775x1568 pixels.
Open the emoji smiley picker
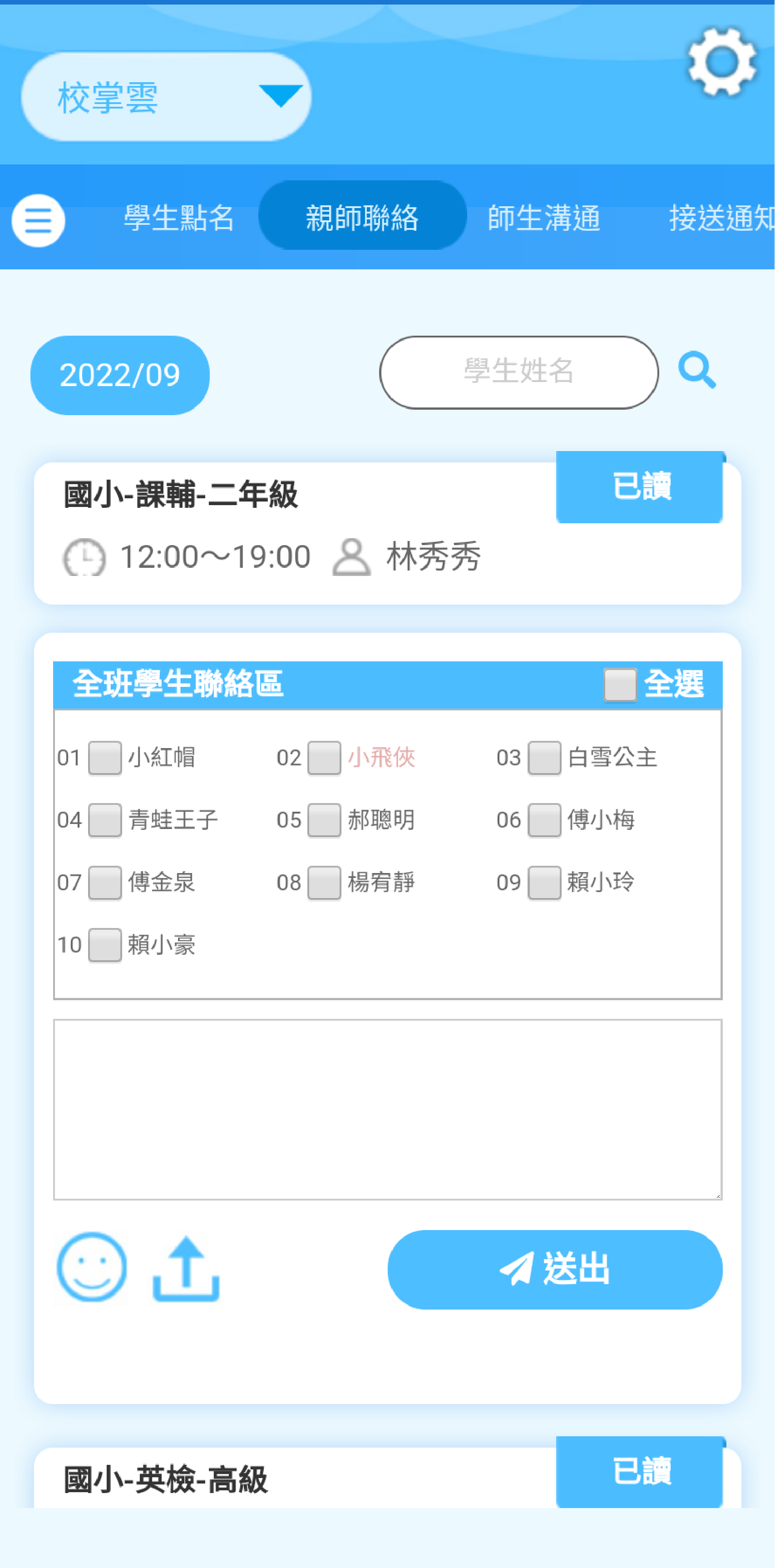pyautogui.click(x=92, y=1267)
